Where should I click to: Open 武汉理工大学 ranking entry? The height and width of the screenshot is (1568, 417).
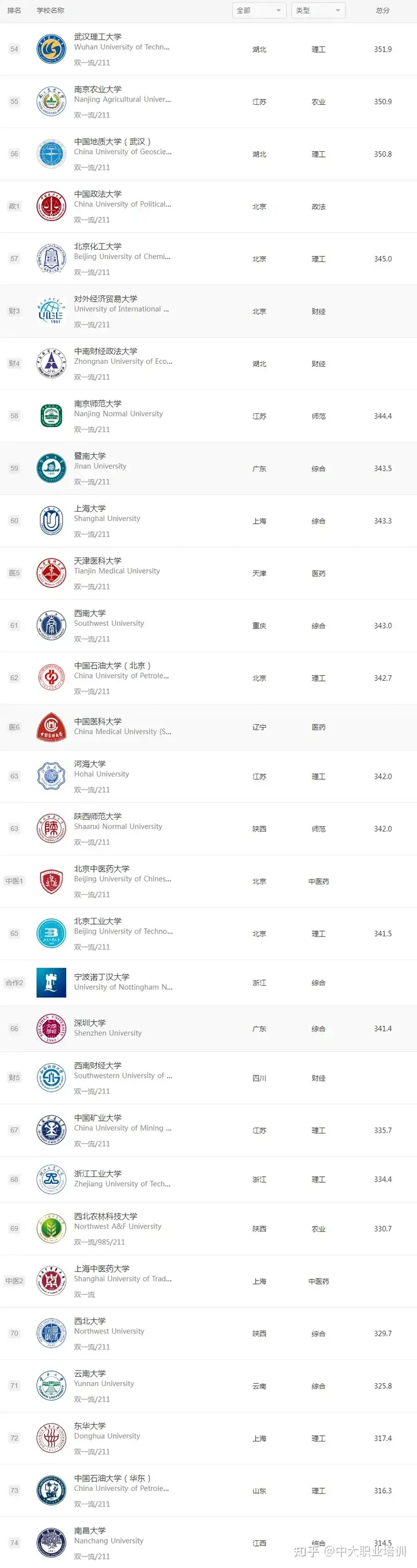tap(97, 37)
